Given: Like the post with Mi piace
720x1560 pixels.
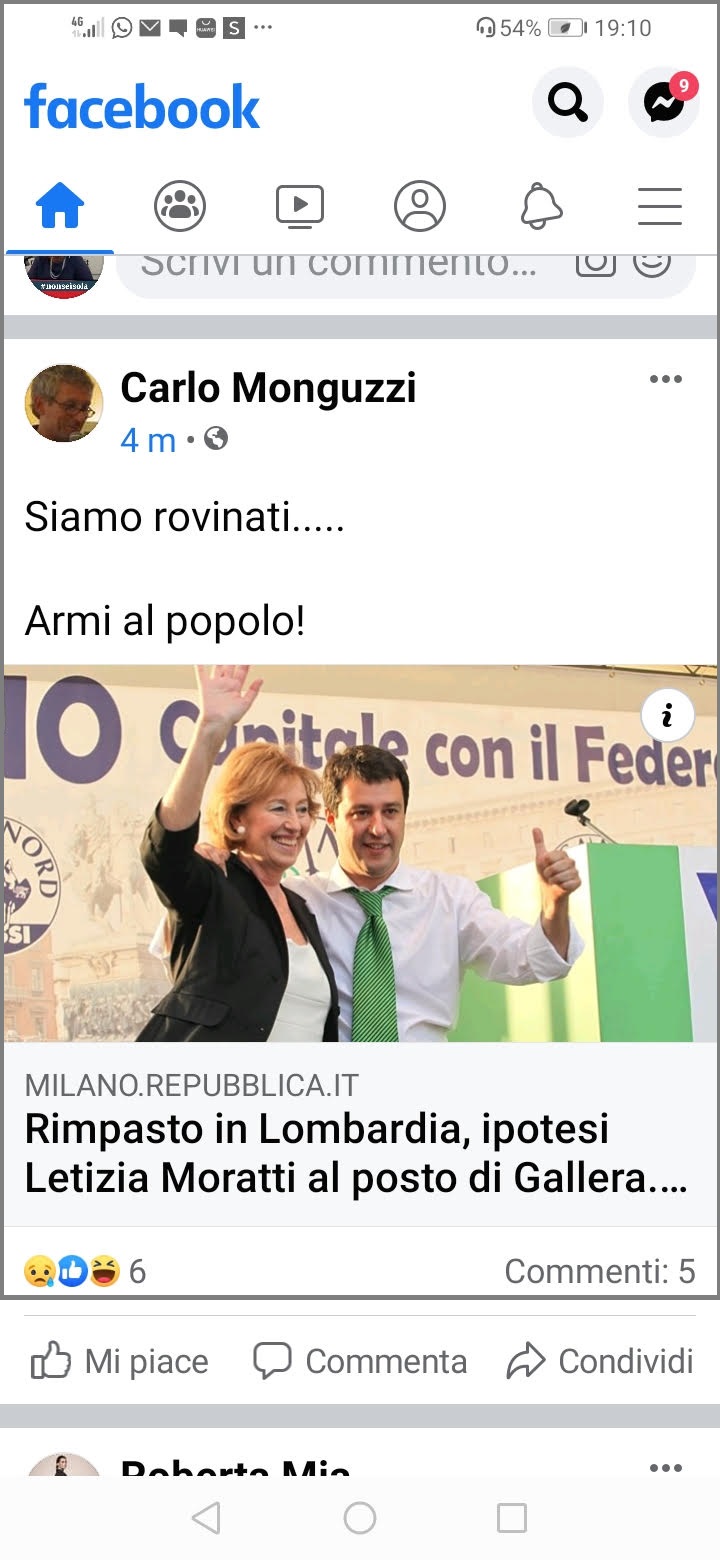Looking at the screenshot, I should 119,1361.
